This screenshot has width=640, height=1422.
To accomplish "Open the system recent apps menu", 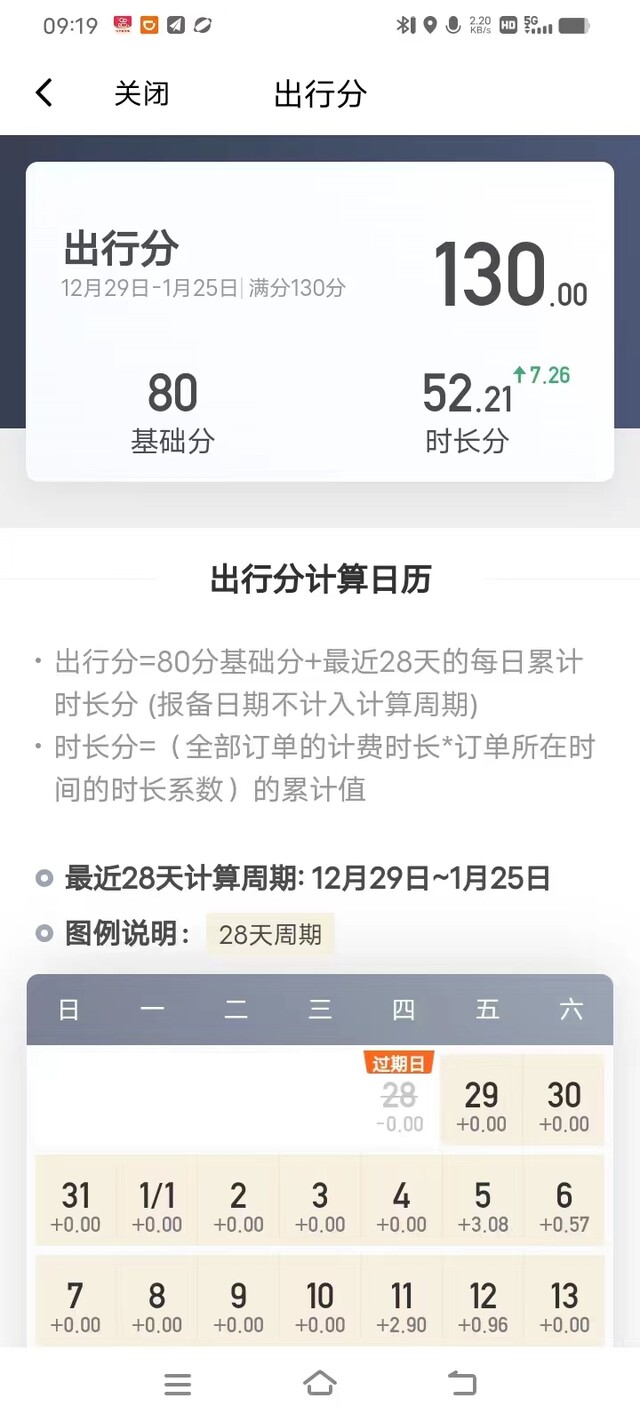I will [177, 1384].
